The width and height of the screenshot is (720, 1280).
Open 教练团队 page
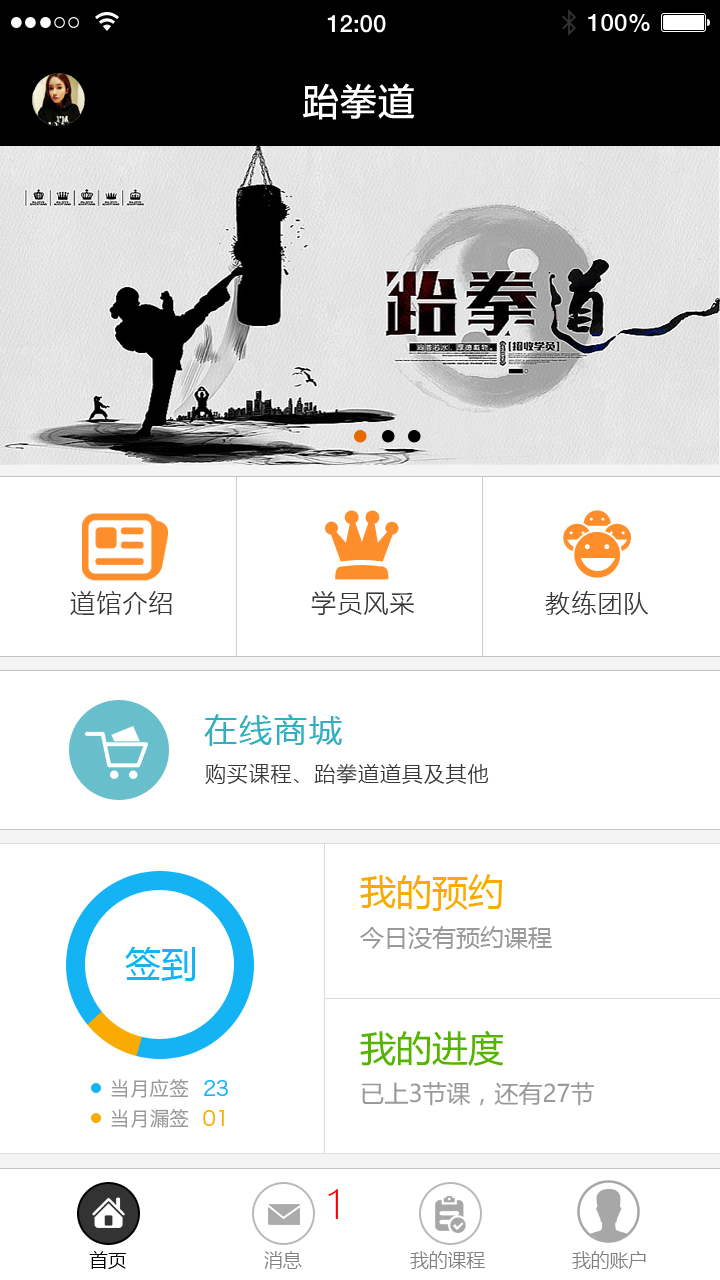click(x=597, y=566)
